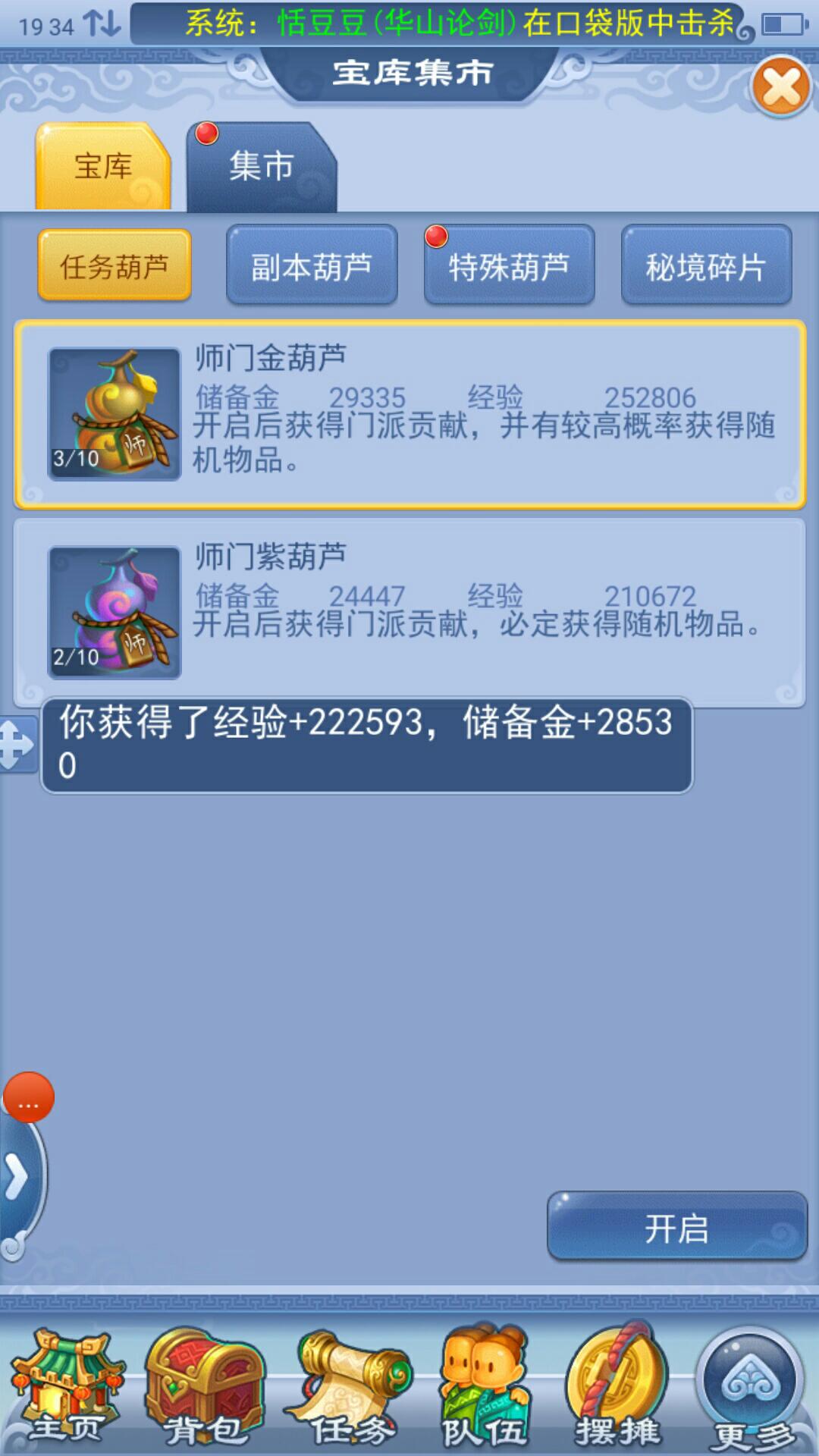Screen dimensions: 819x1456
Task: View the 秘境碎片 category
Action: [706, 266]
